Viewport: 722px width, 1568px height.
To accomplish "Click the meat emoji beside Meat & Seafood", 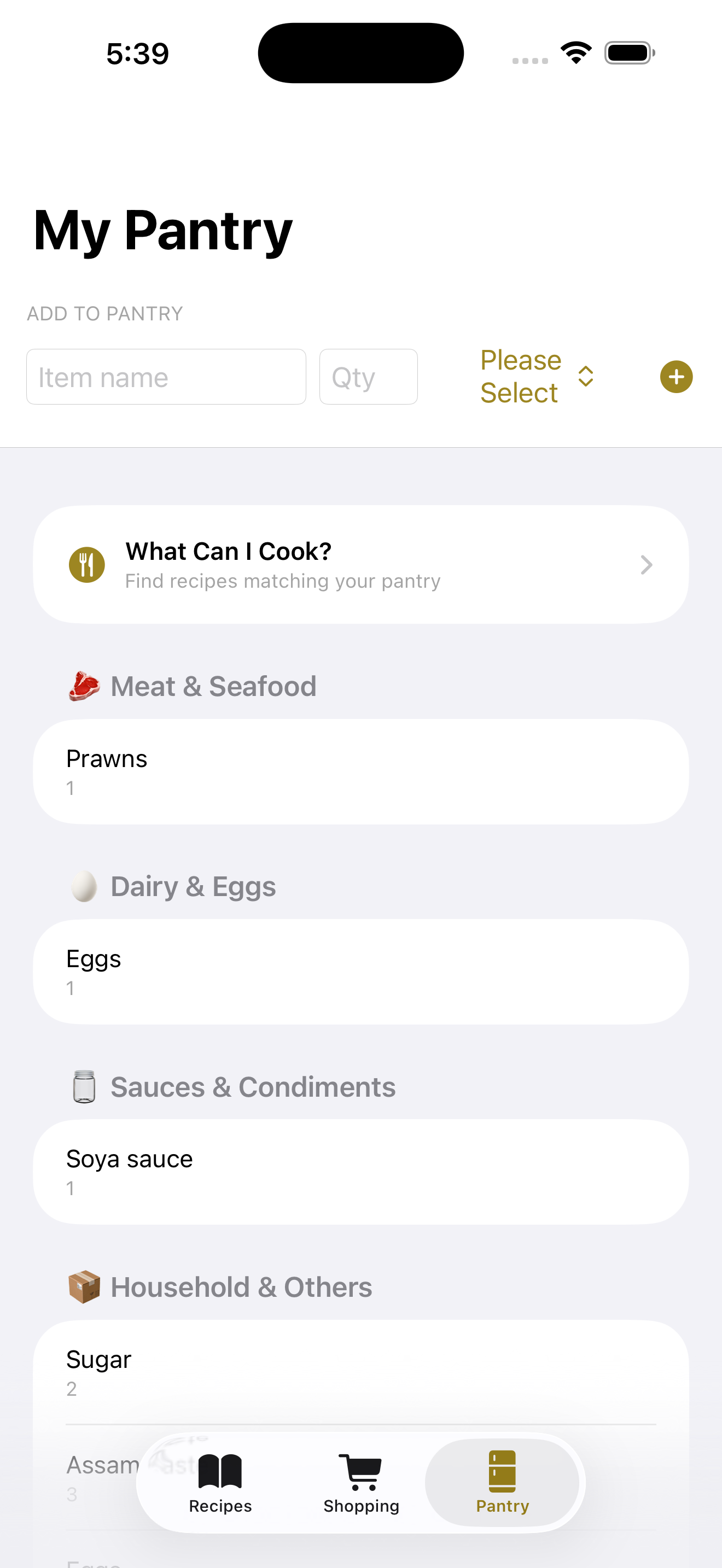I will 85,686.
